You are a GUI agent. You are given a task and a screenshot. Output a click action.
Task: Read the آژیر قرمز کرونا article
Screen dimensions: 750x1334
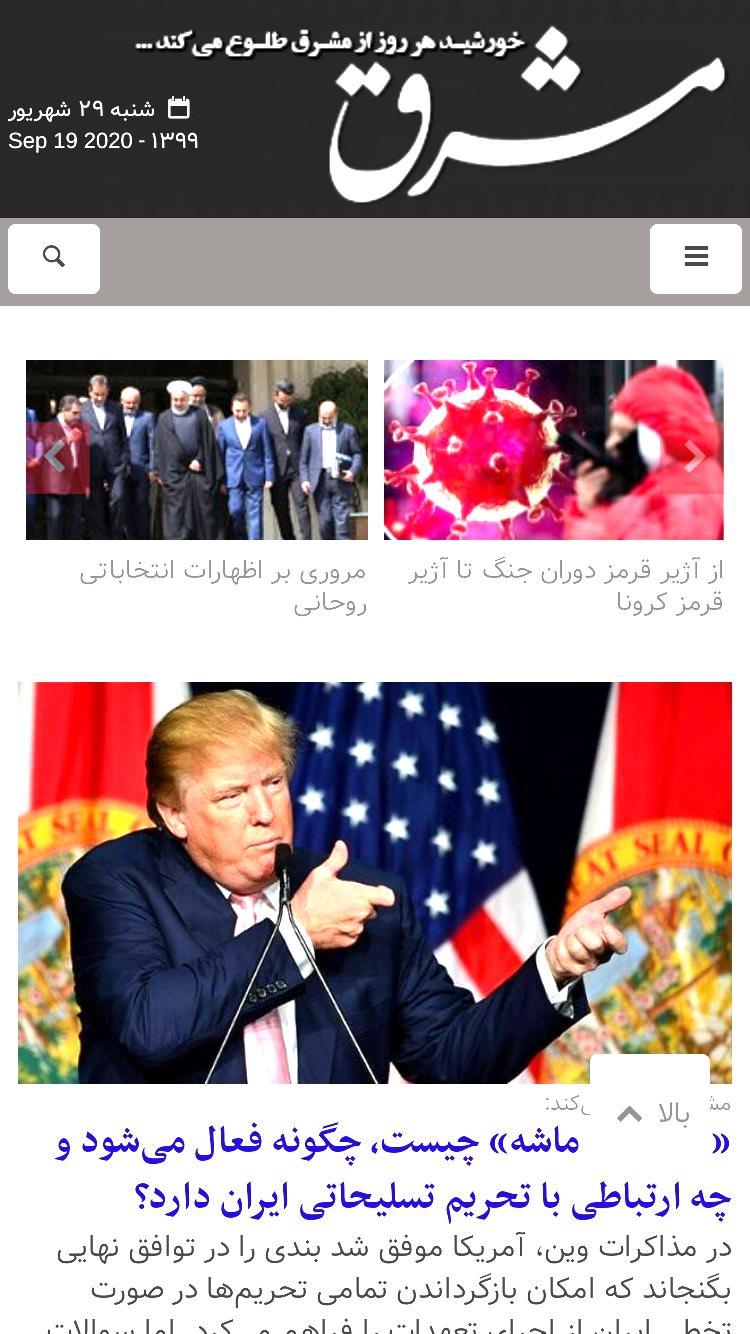click(x=566, y=587)
